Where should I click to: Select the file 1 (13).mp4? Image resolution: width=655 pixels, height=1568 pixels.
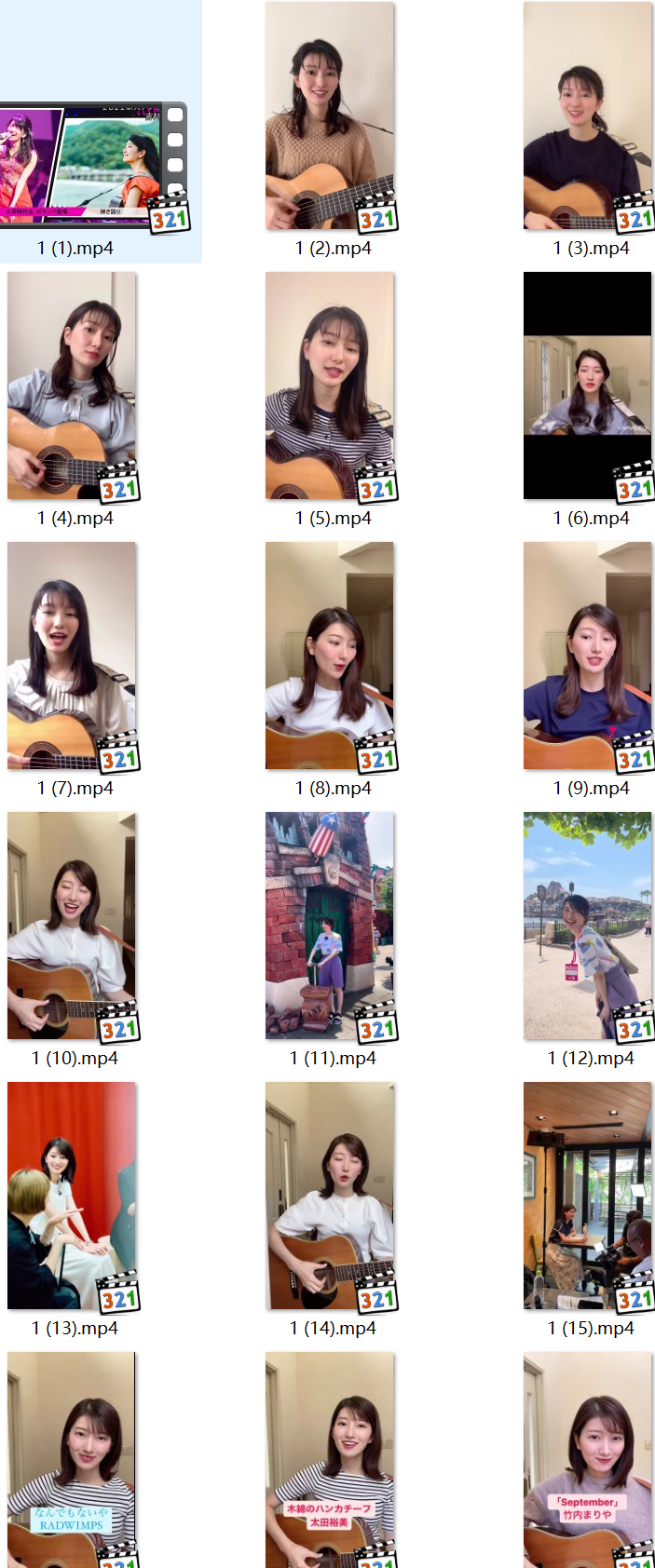pyautogui.click(x=72, y=1196)
